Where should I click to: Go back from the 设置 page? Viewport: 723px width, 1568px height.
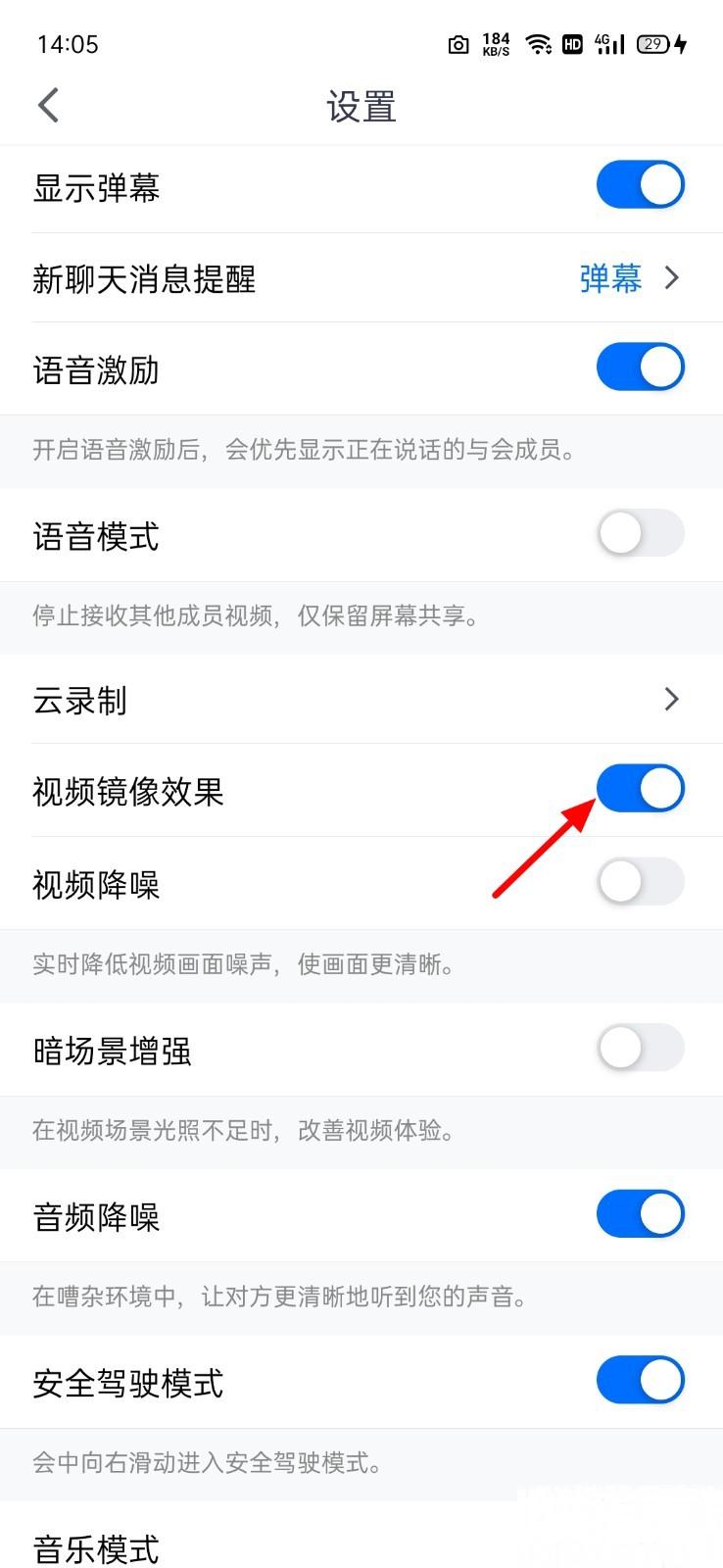click(x=49, y=106)
